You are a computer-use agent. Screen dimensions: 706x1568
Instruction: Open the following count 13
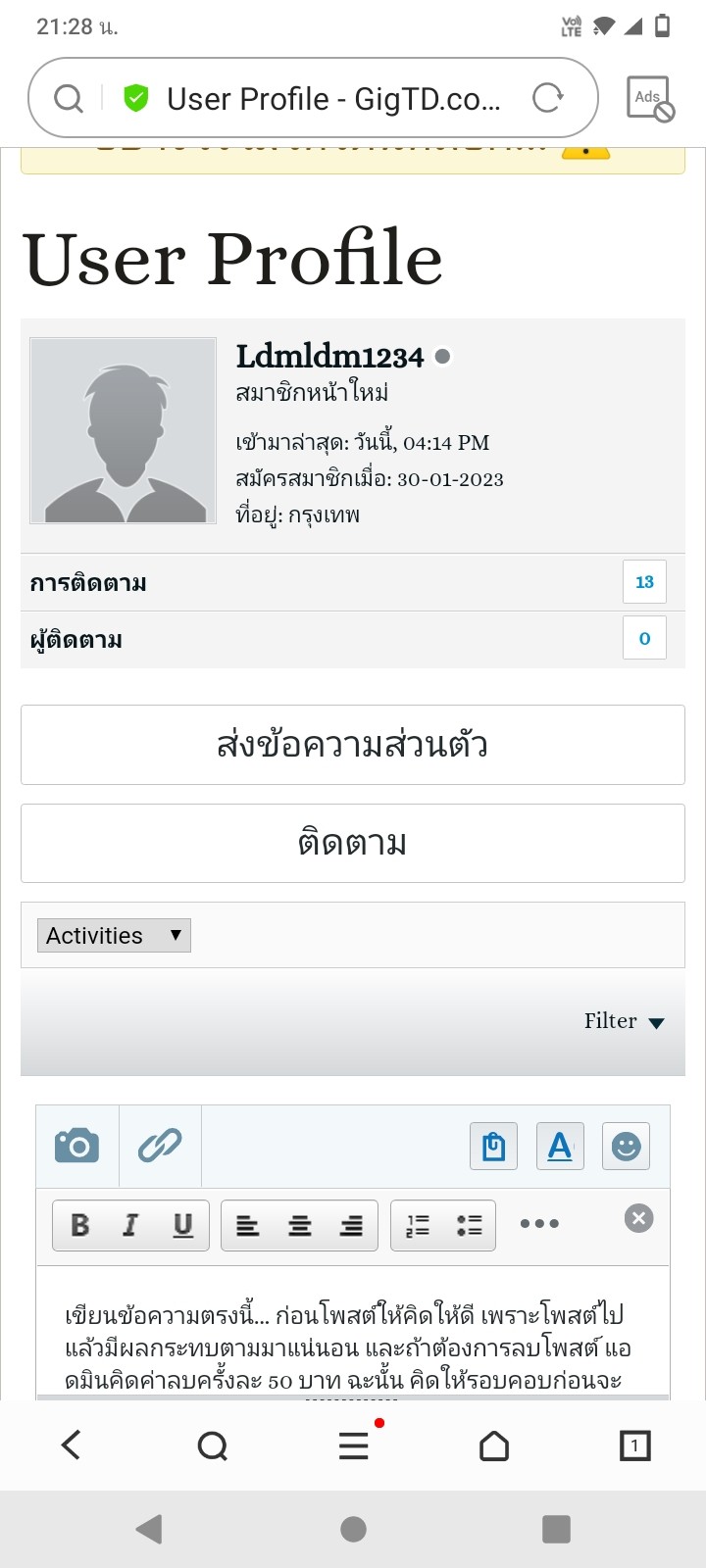[644, 582]
